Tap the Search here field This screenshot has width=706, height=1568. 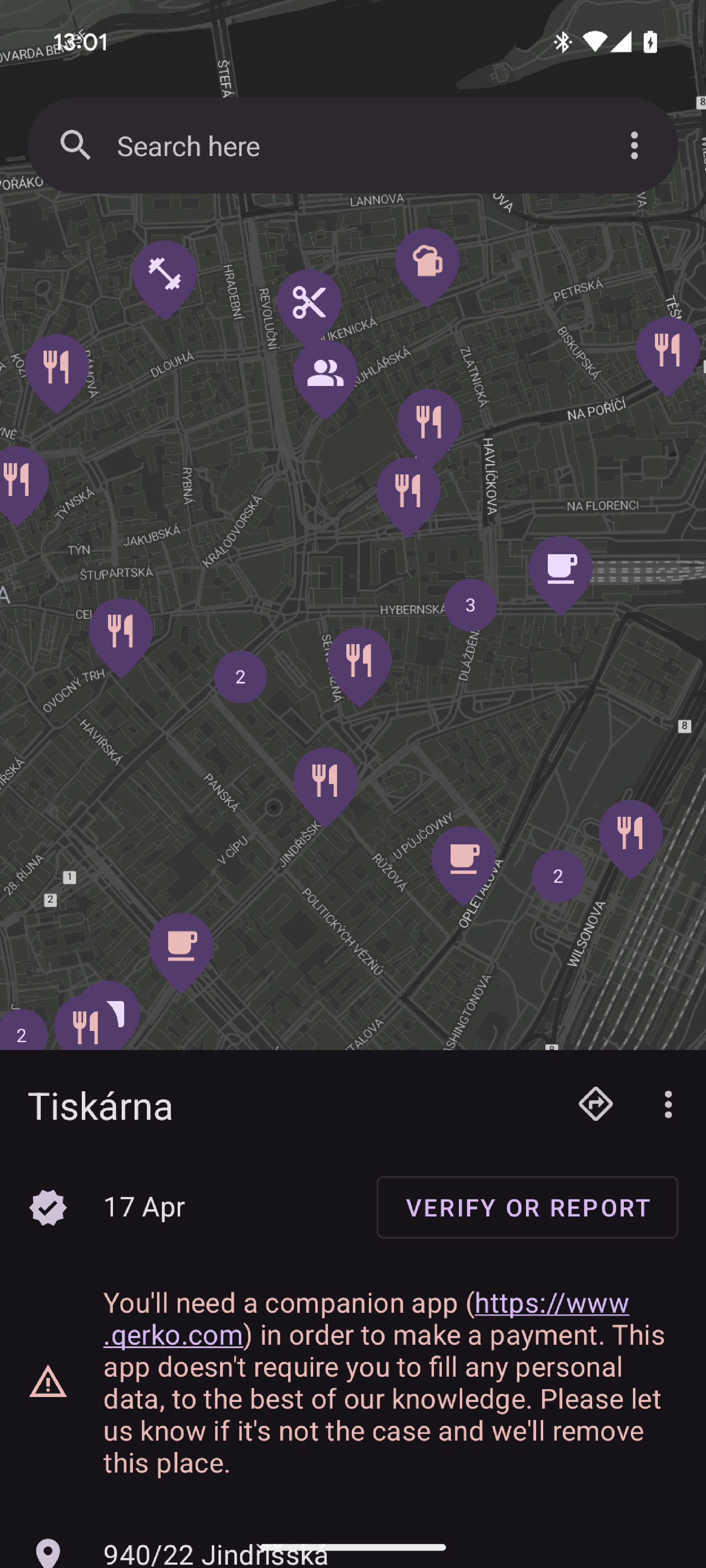click(341, 146)
